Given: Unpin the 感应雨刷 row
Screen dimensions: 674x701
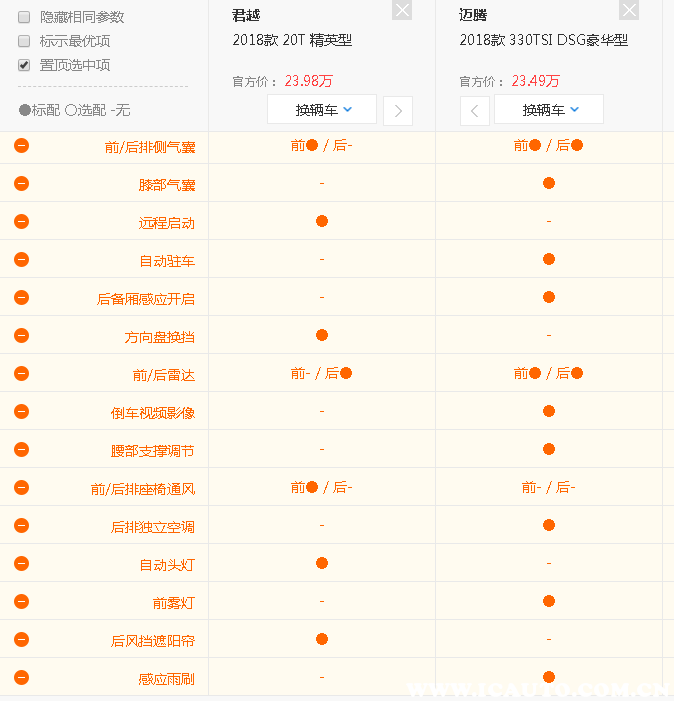Looking at the screenshot, I should coord(21,678).
